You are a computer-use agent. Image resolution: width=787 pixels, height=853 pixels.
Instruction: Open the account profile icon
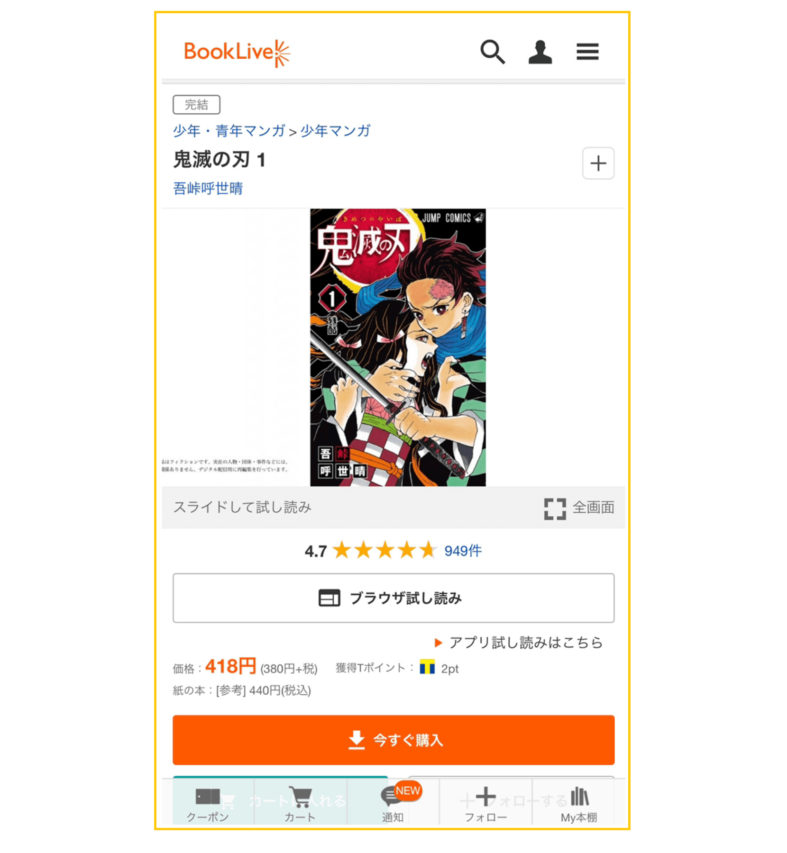pos(540,52)
